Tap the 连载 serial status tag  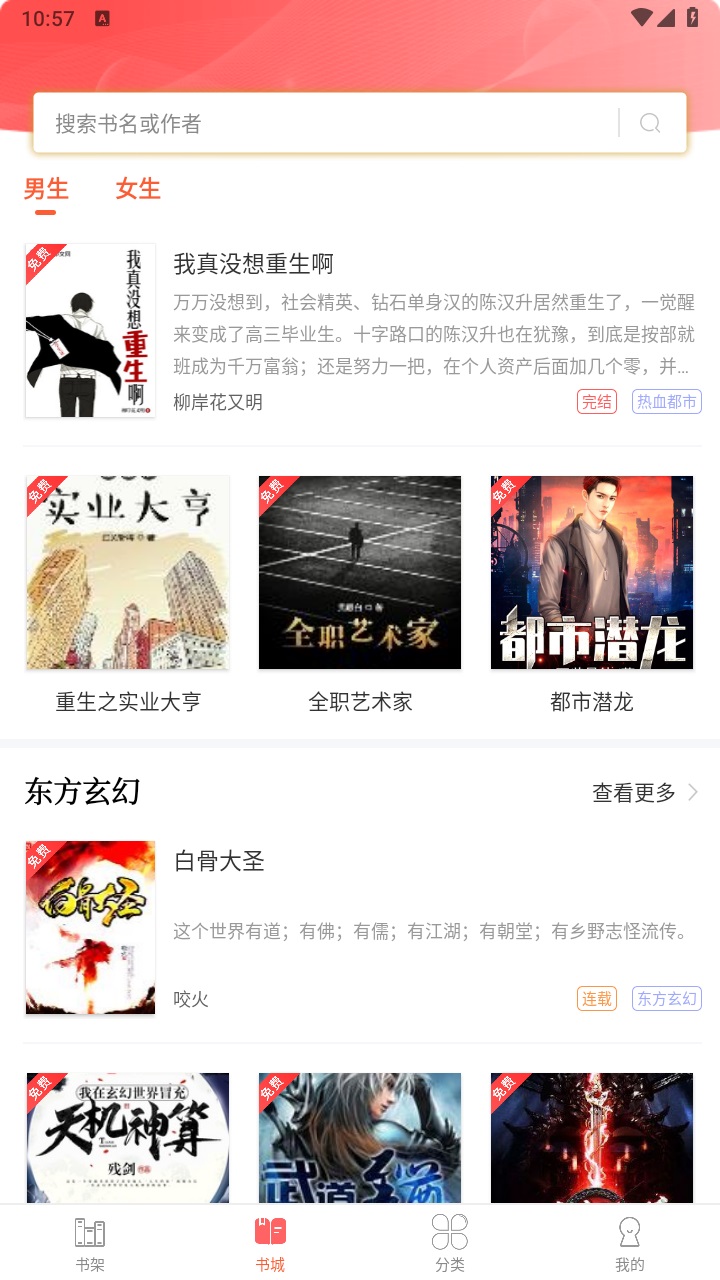(x=597, y=998)
